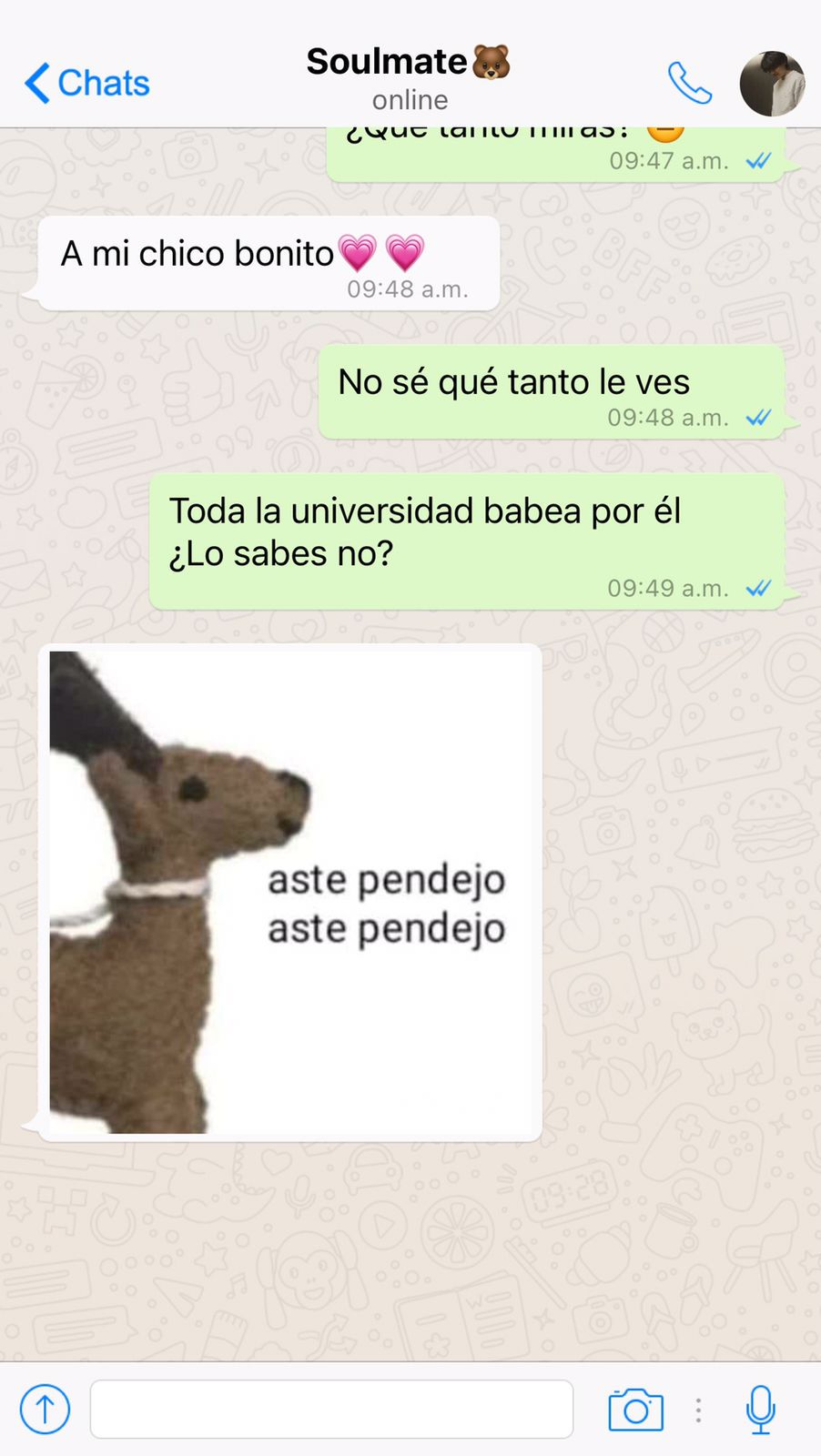This screenshot has width=821, height=1456.
Task: Open the camera to take photo
Action: 635,1410
